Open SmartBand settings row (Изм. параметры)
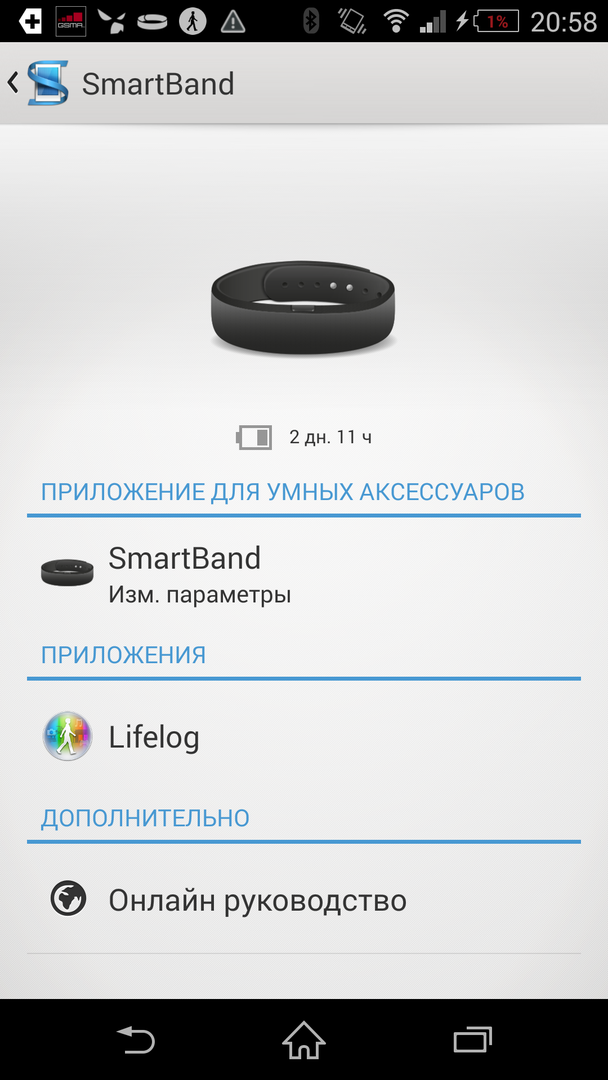 point(200,573)
